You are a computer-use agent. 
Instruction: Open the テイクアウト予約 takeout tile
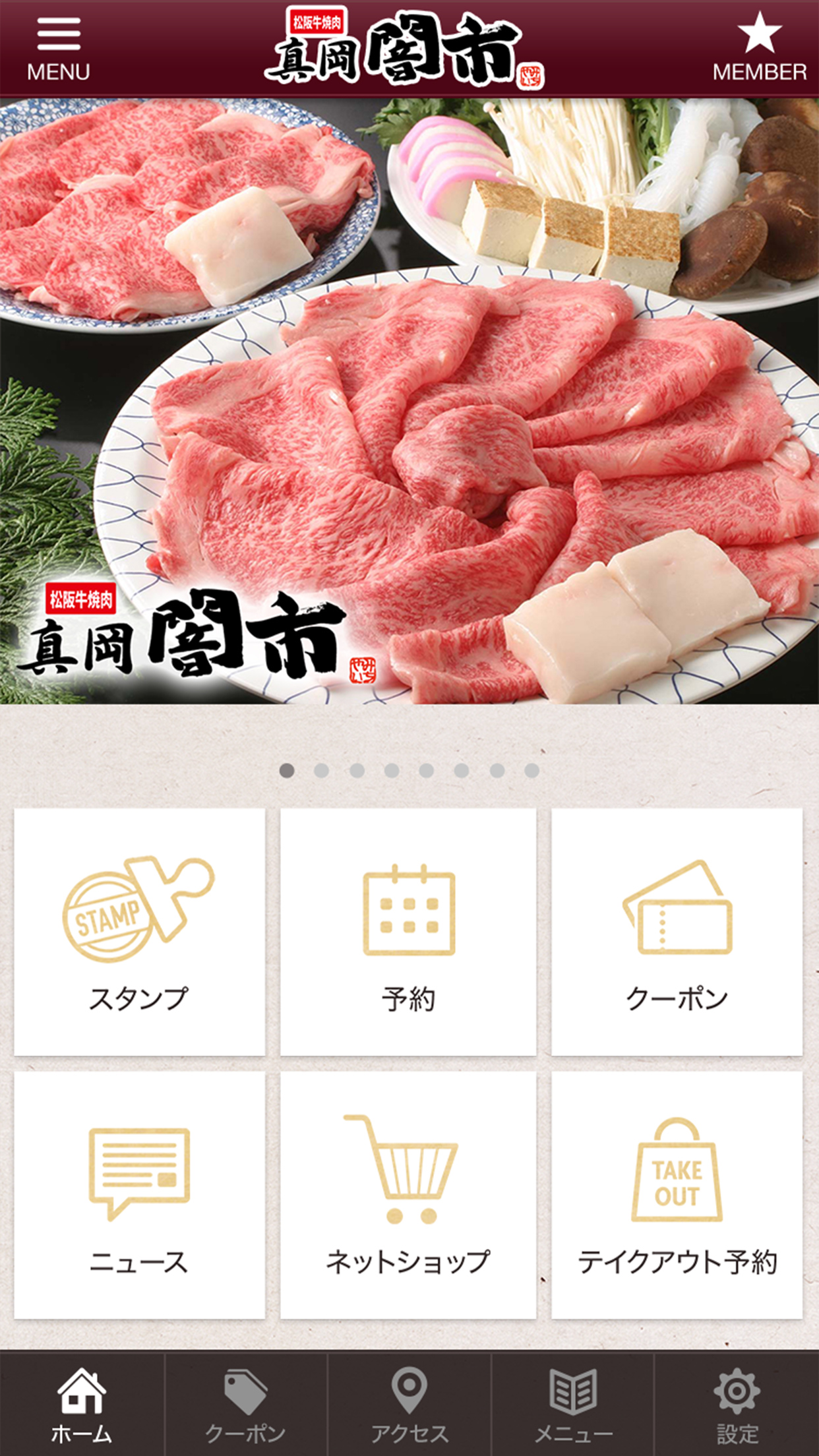pos(677,1194)
